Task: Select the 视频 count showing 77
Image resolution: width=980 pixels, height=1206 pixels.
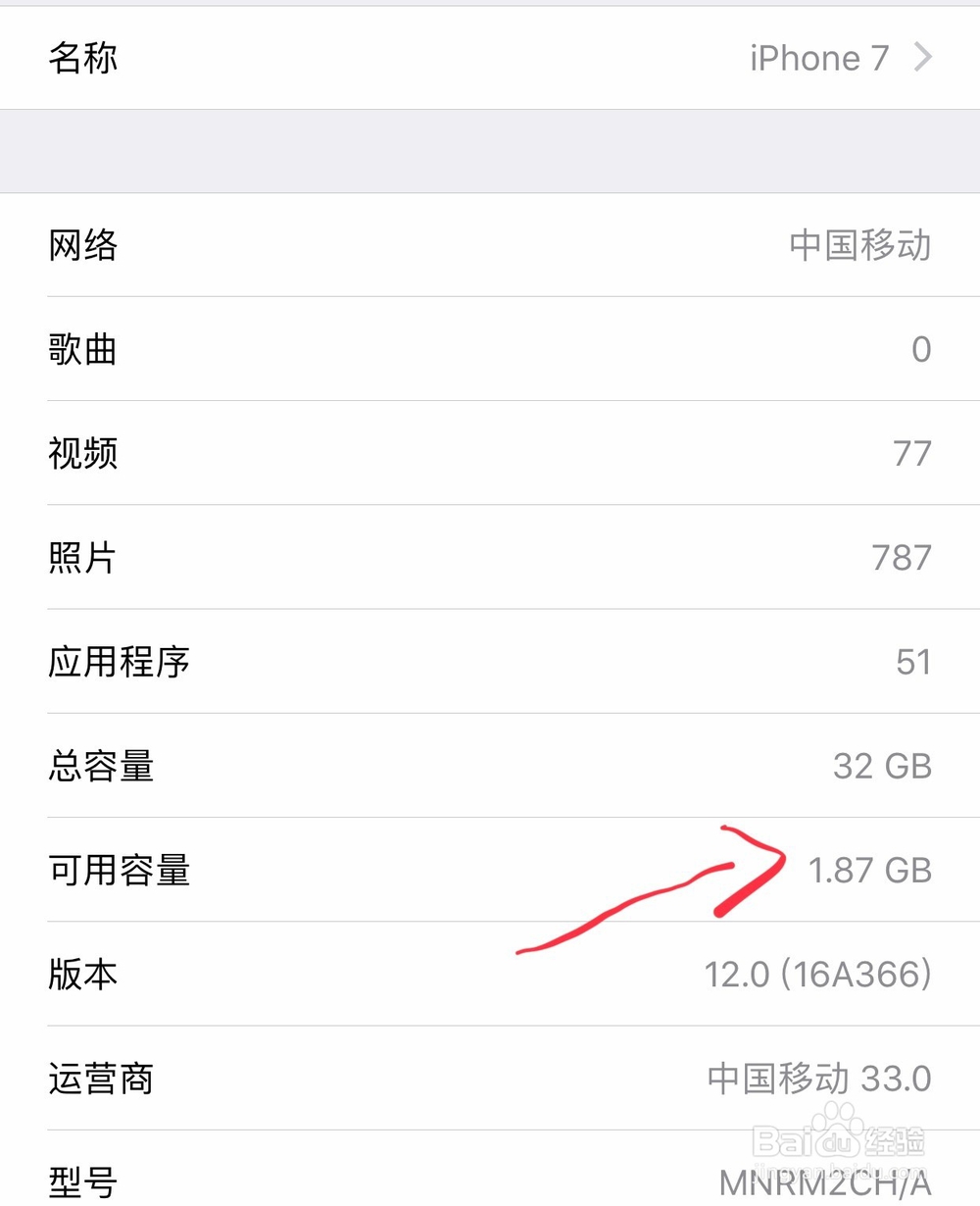Action: (917, 454)
